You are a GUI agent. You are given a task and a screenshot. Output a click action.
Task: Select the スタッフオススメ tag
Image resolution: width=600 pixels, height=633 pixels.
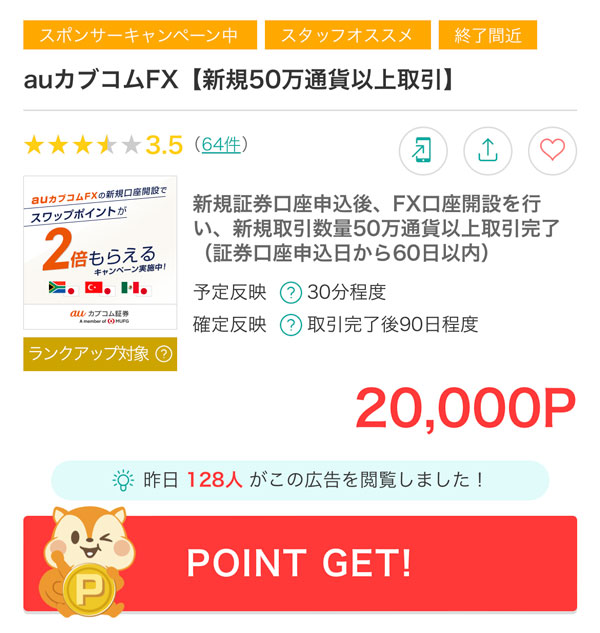346,36
